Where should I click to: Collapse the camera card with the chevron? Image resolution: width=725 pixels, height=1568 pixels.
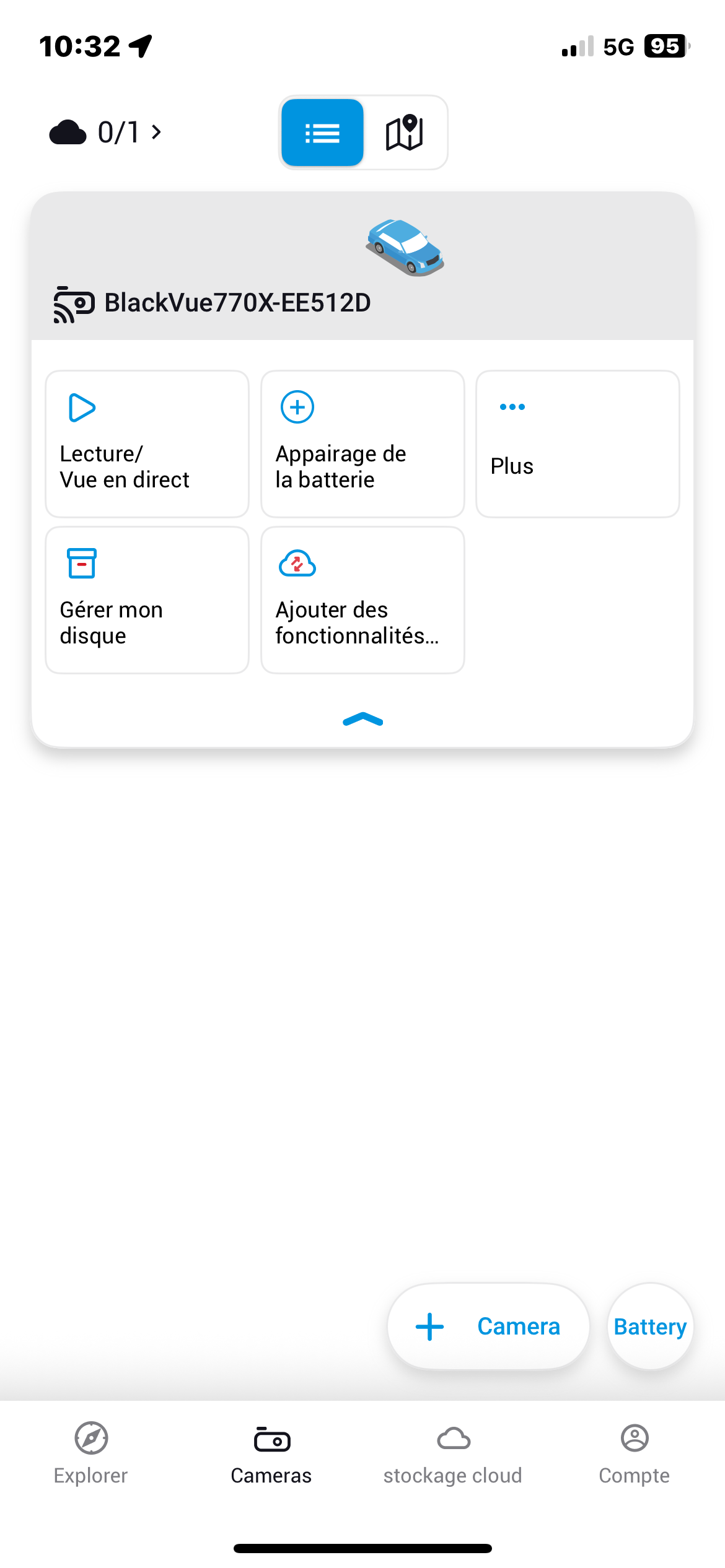coord(363,720)
